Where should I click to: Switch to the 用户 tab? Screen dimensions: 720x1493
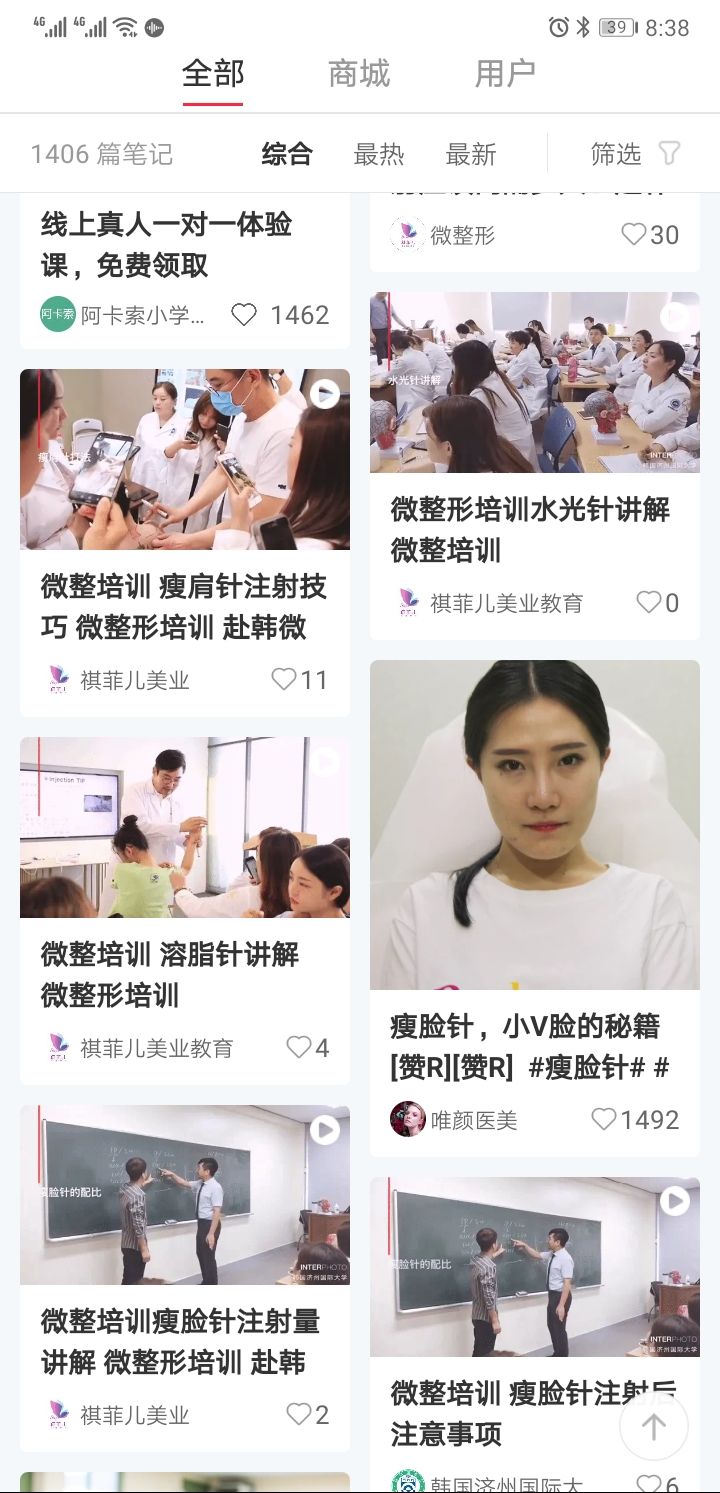click(x=505, y=72)
